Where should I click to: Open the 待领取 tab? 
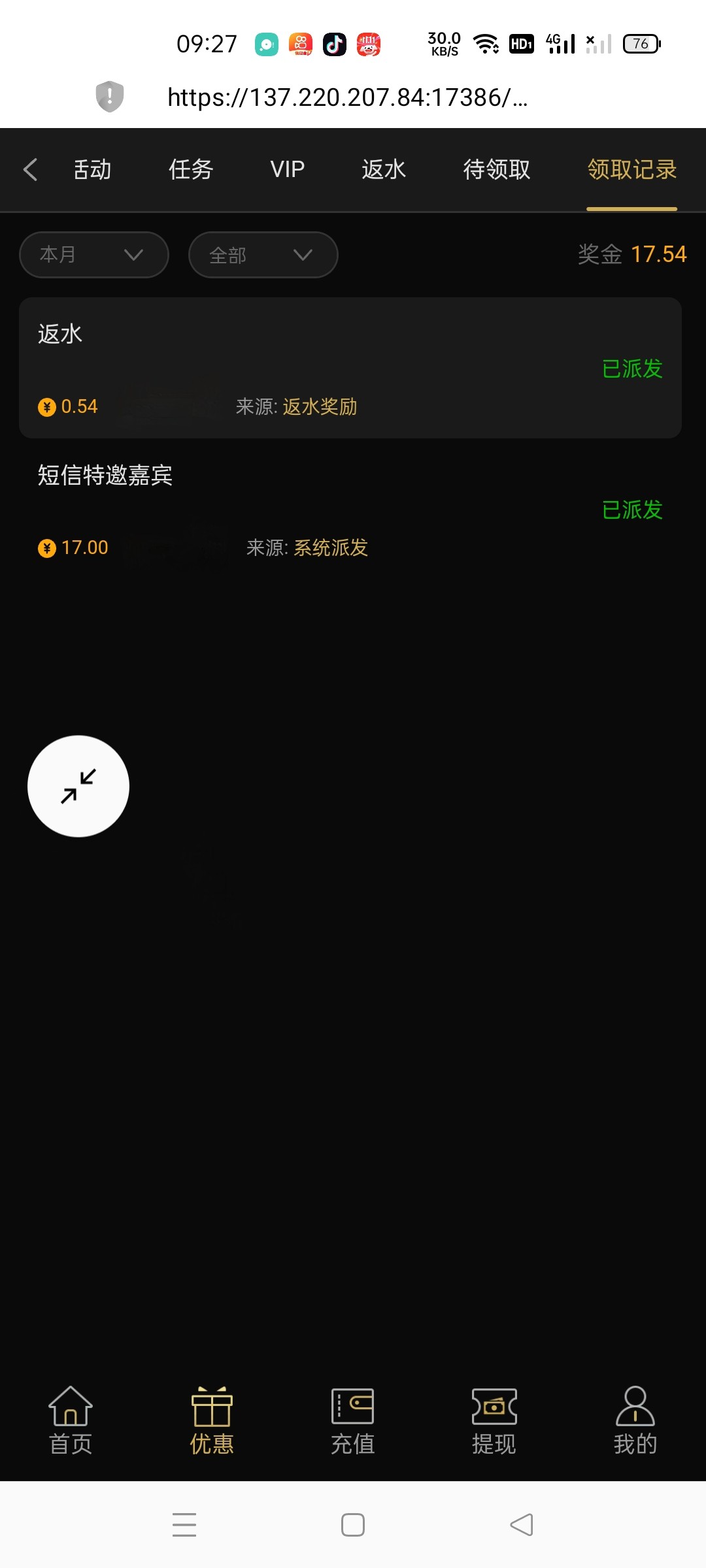[x=497, y=169]
